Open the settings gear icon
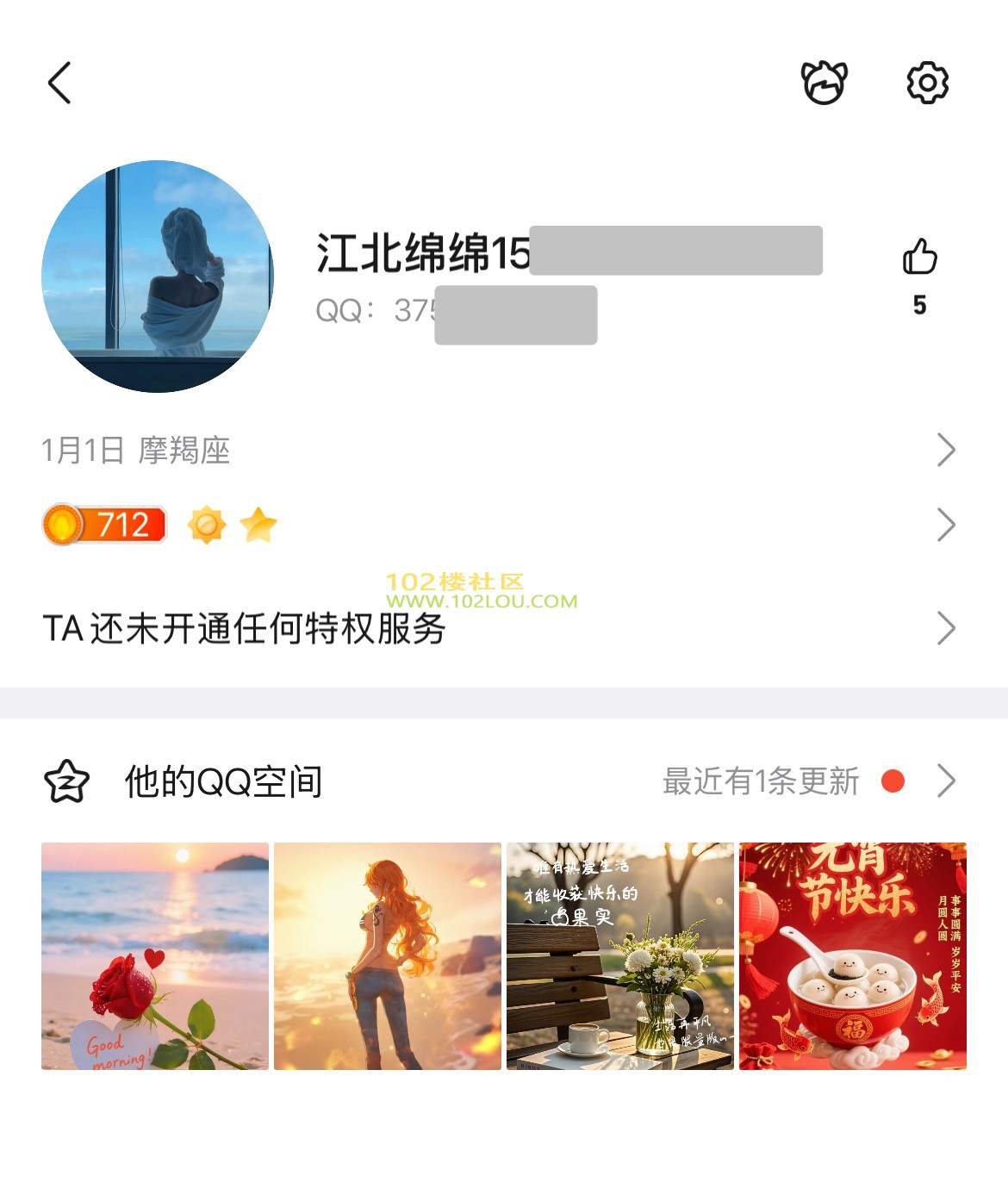This screenshot has height=1182, width=1008. tap(927, 84)
